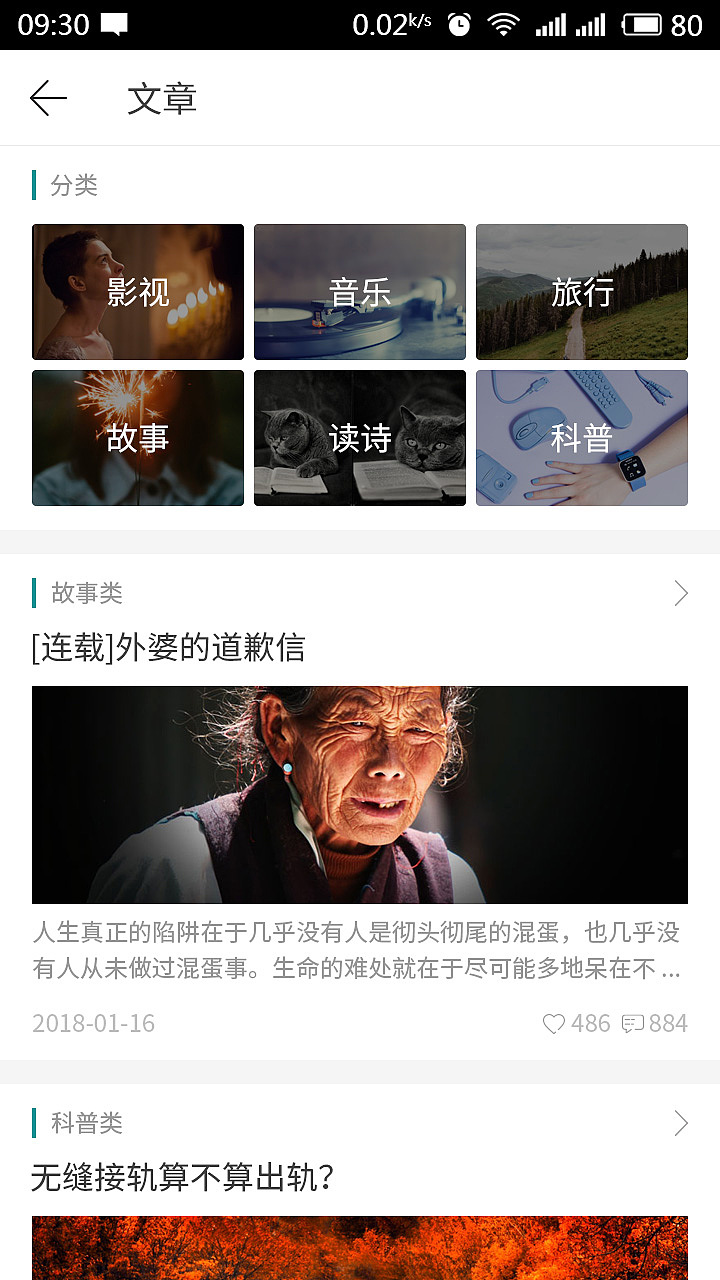This screenshot has height=1280, width=720.
Task: Tap the back arrow to leave 文章 page
Action: [x=48, y=98]
